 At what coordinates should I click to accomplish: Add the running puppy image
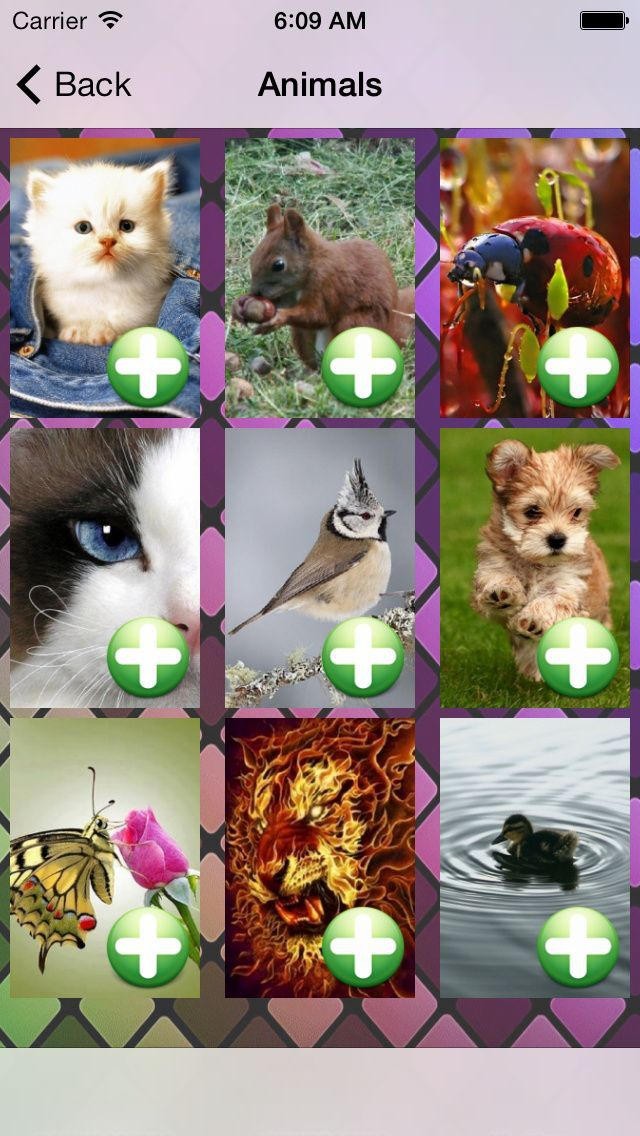click(578, 656)
